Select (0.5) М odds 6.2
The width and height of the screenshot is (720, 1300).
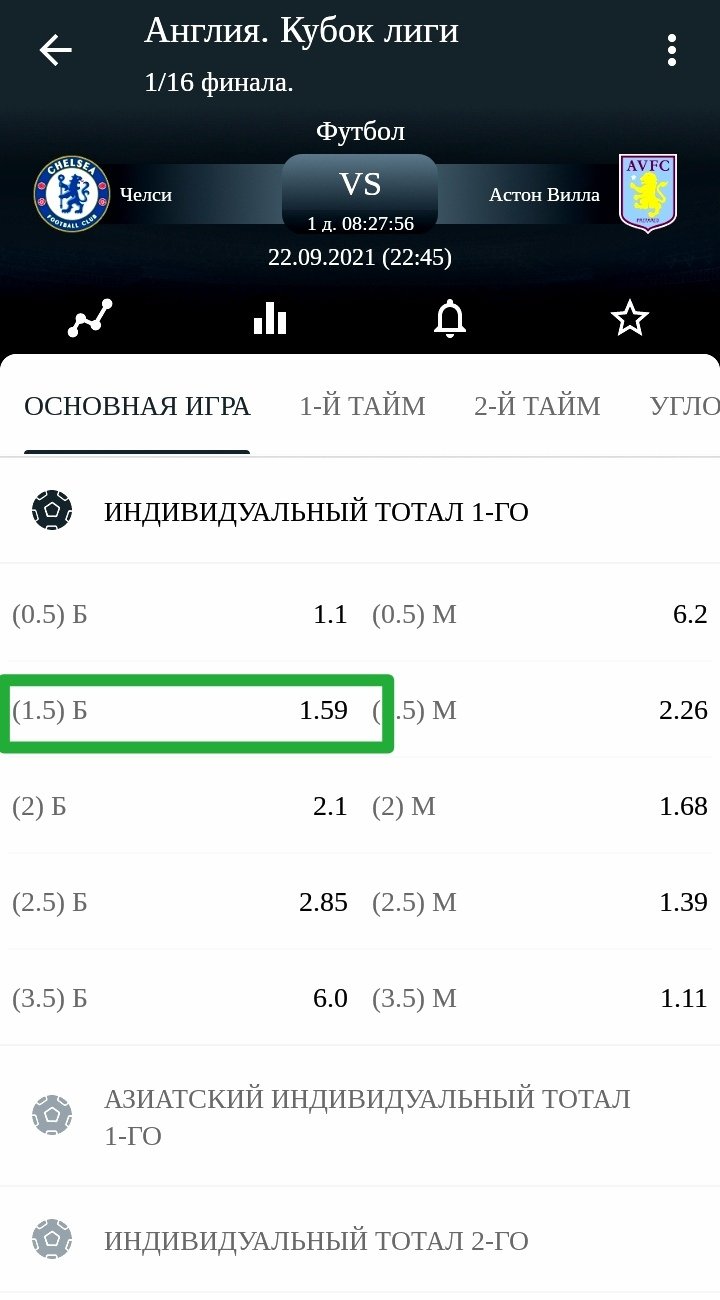(x=540, y=614)
